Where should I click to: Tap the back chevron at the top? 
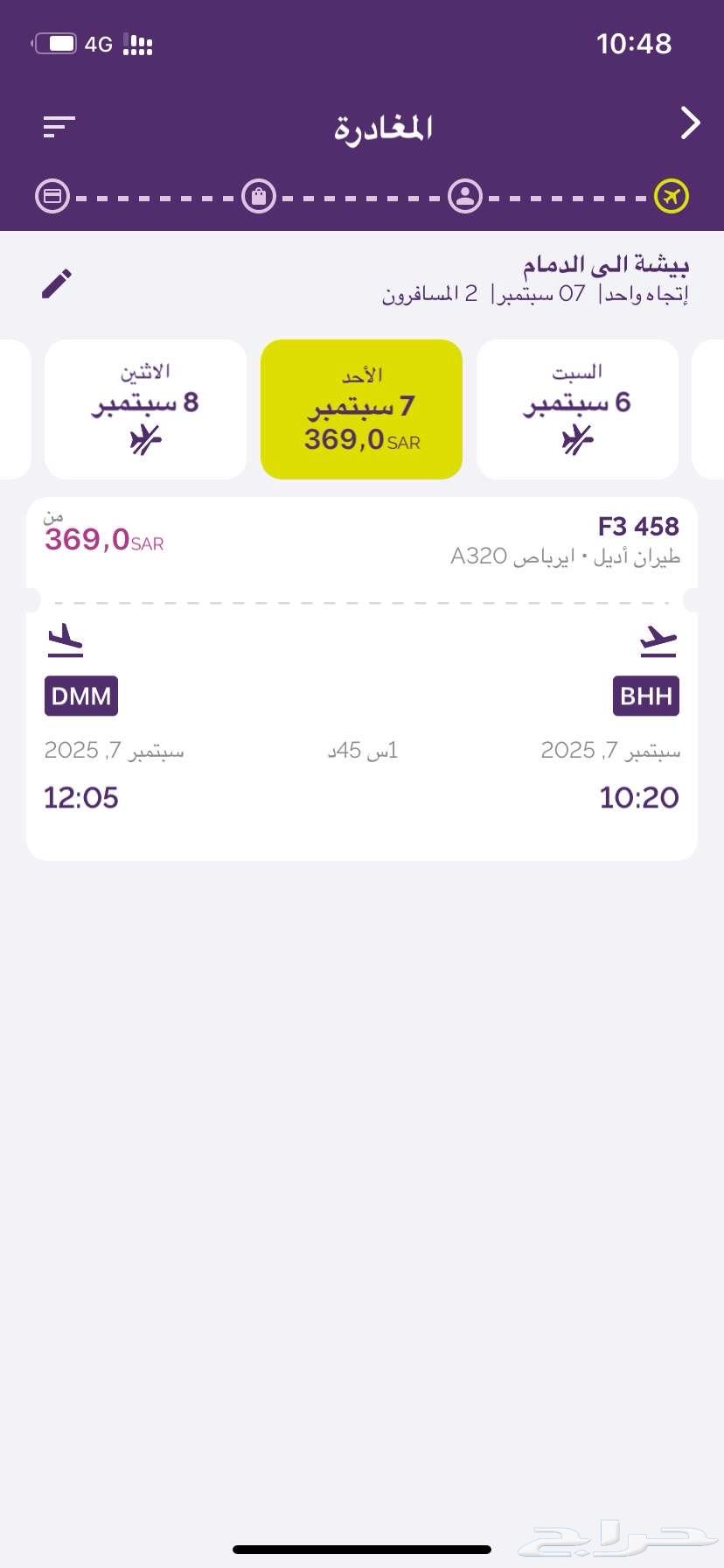point(690,123)
